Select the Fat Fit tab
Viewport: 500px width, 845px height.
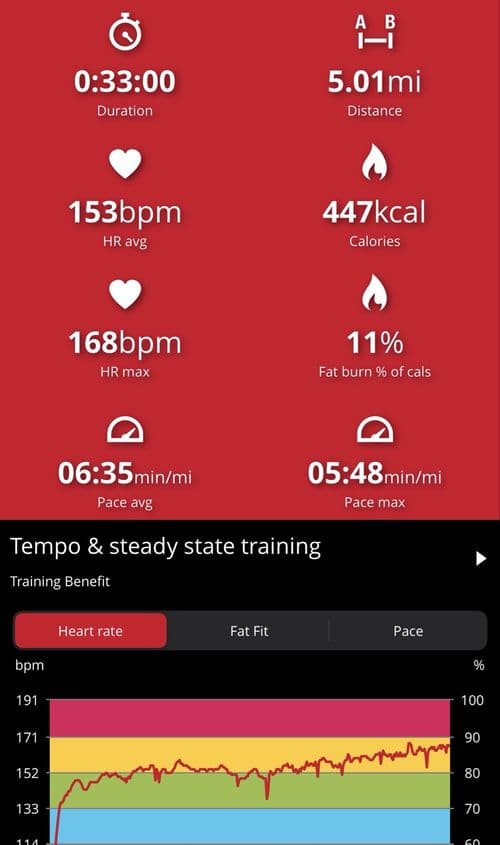click(248, 631)
